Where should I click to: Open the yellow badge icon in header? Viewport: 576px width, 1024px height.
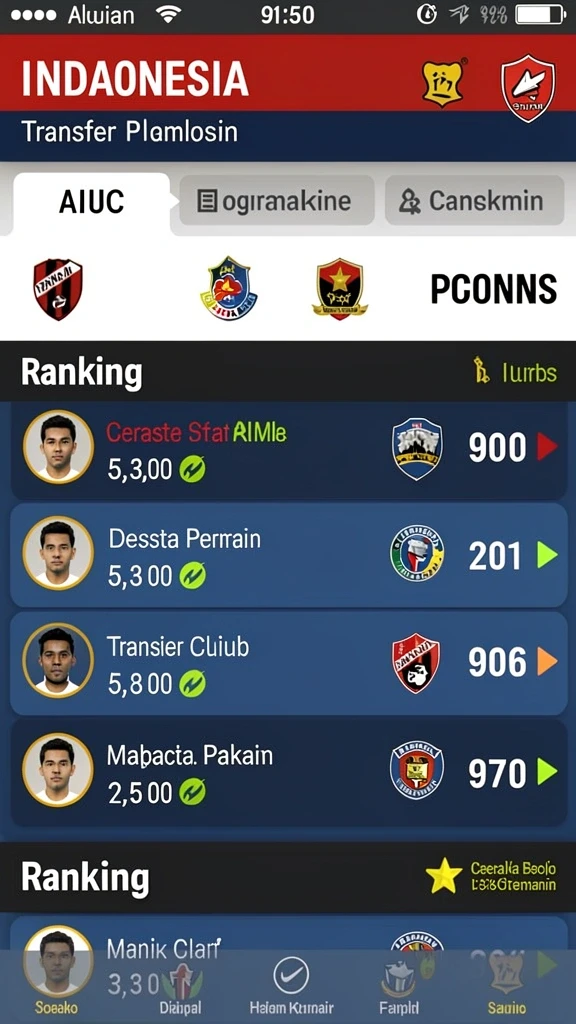coord(443,82)
